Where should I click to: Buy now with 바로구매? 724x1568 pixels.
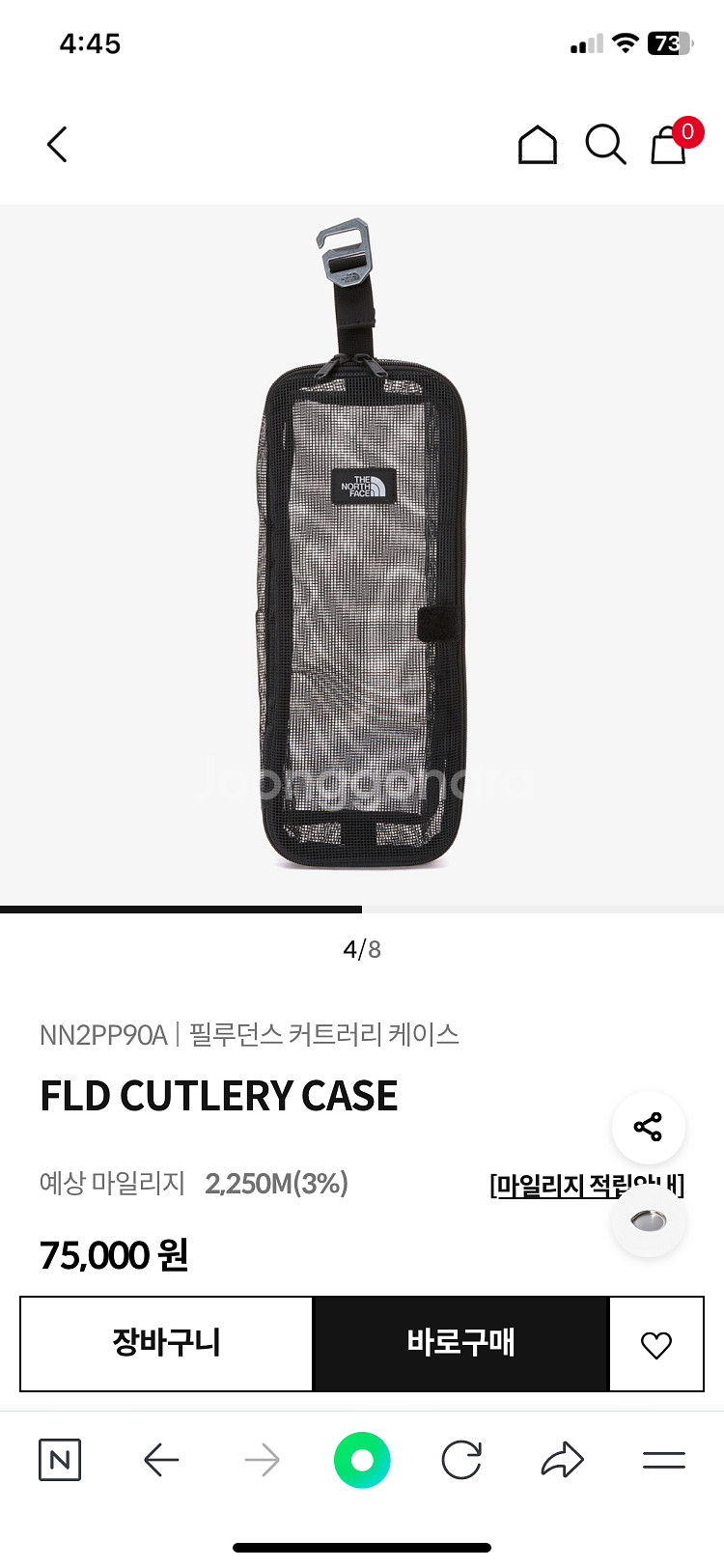pyautogui.click(x=460, y=1343)
